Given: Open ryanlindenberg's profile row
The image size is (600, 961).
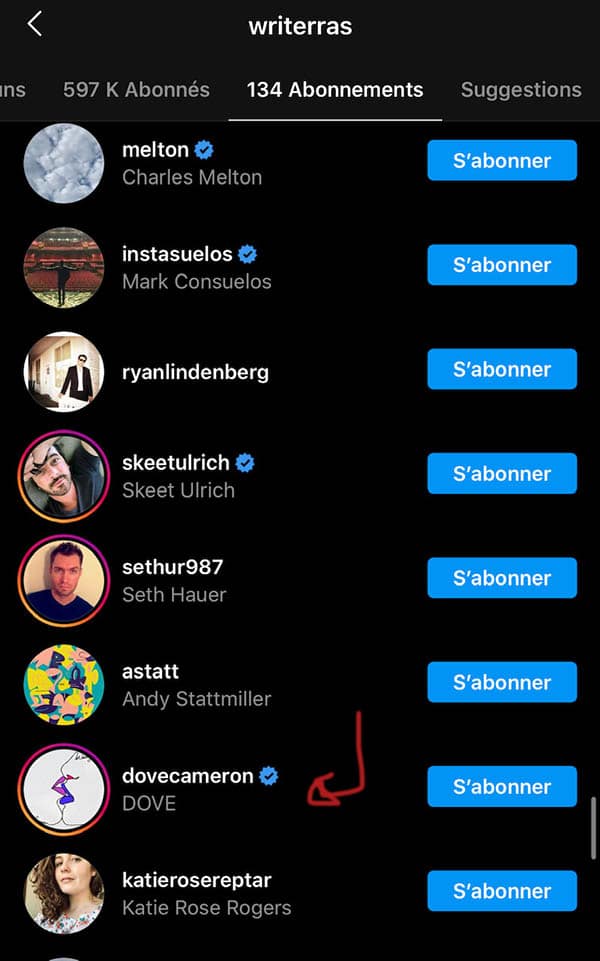Looking at the screenshot, I should (195, 372).
